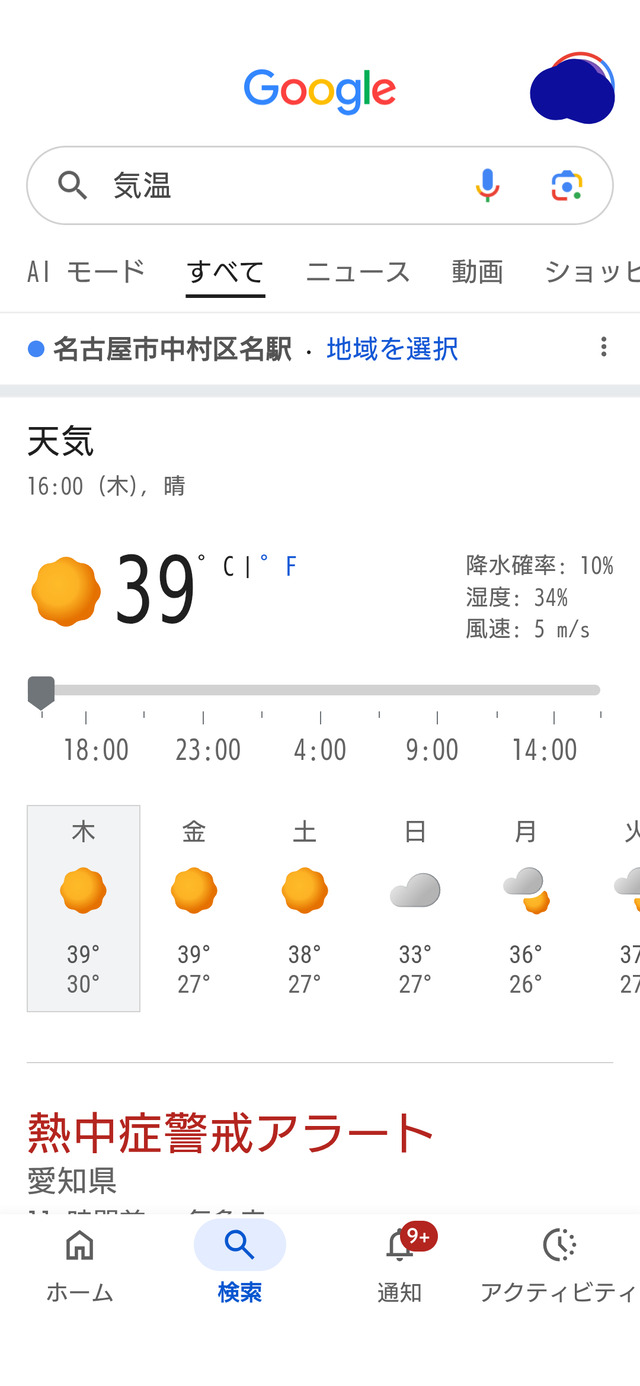Switch to the AI モード tab
Screen dimensions: 640x1386
click(x=86, y=271)
